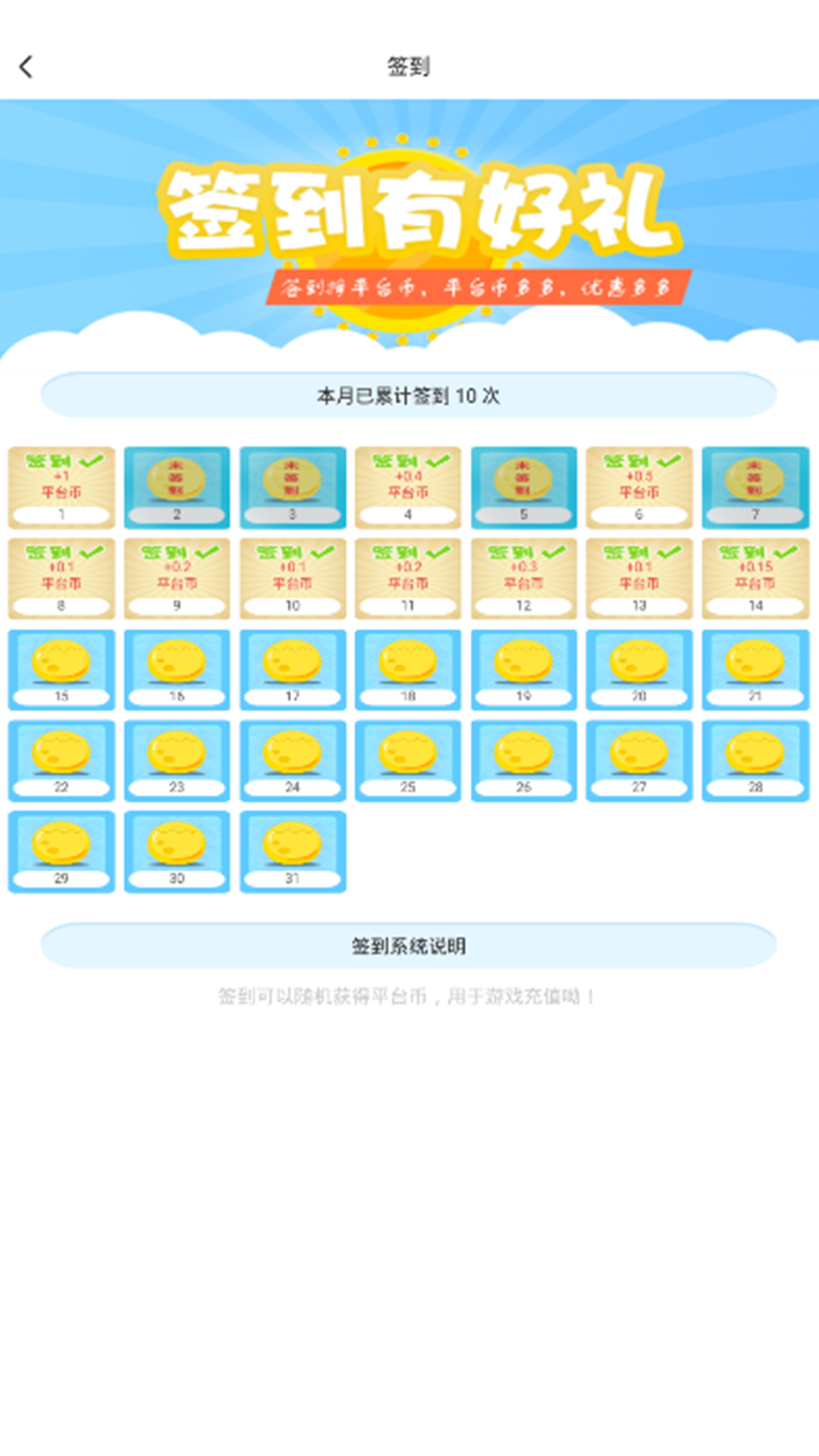Open the signed day 1 tile

[x=61, y=487]
